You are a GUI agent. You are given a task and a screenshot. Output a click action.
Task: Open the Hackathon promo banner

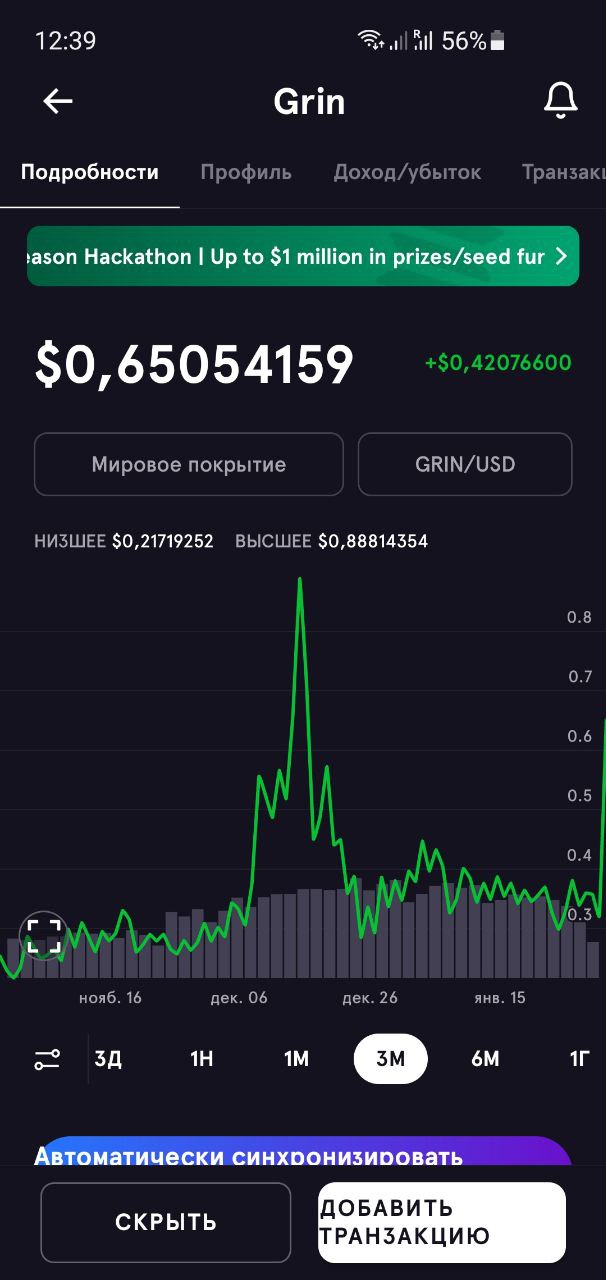point(303,256)
